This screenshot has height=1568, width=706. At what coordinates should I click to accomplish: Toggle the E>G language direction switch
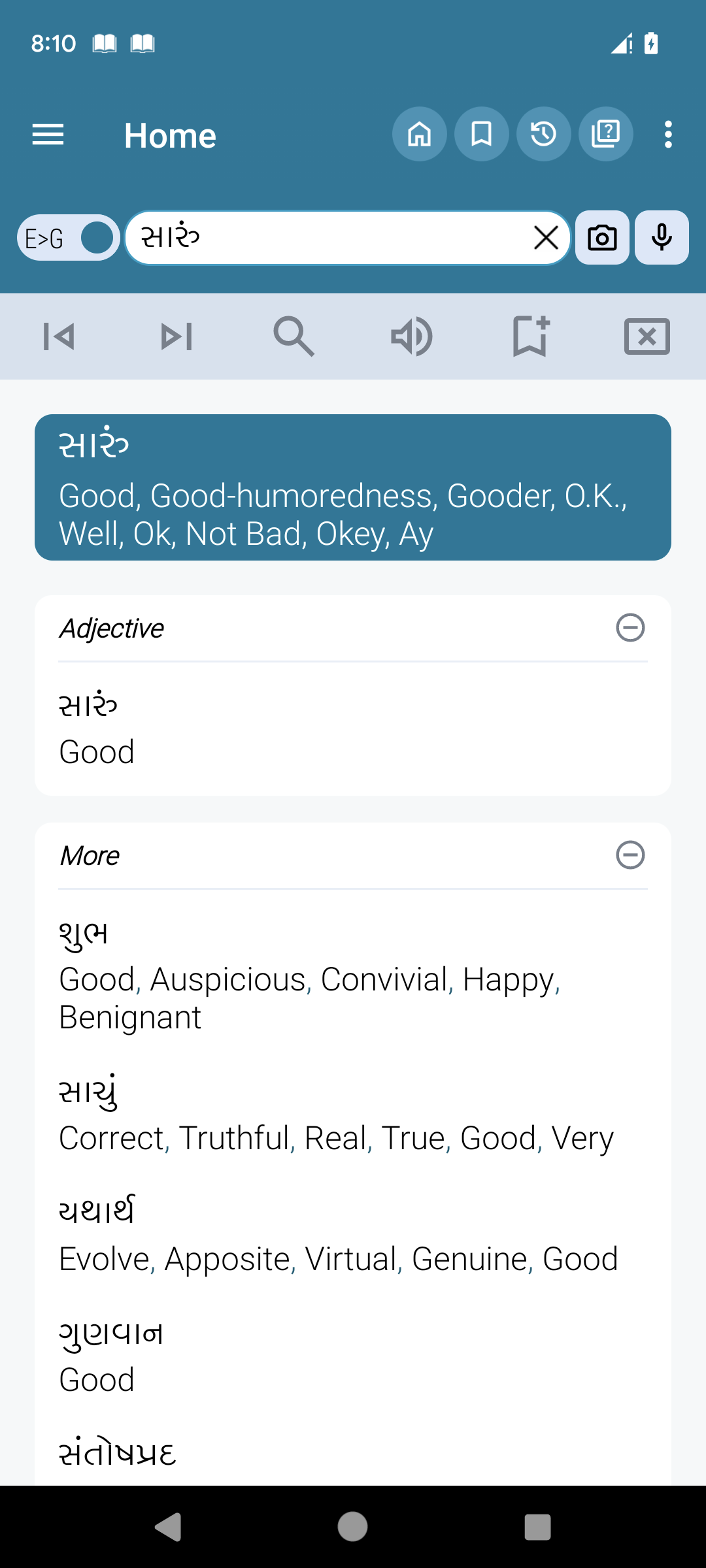click(x=69, y=238)
